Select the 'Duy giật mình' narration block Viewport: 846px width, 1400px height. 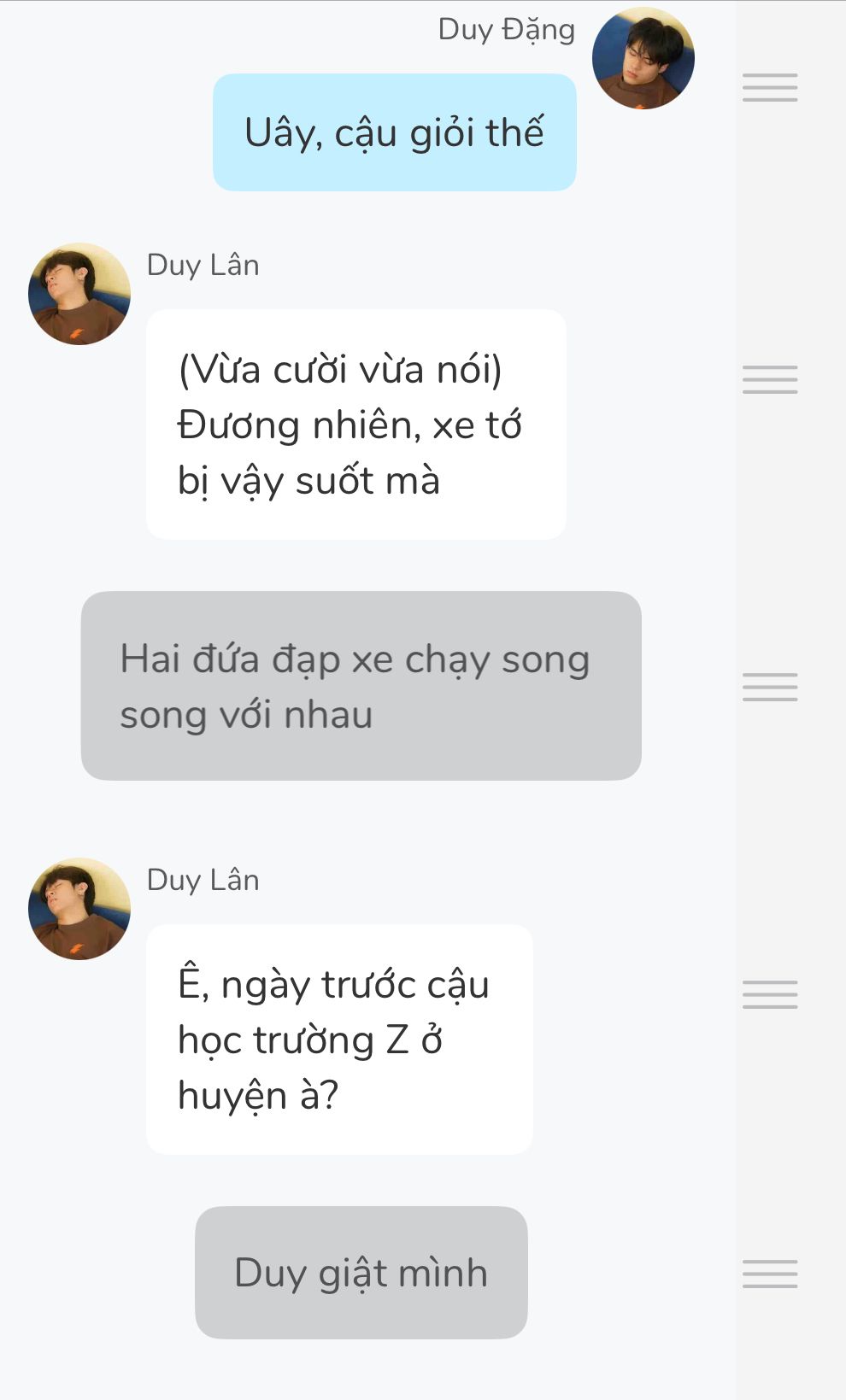(361, 1272)
